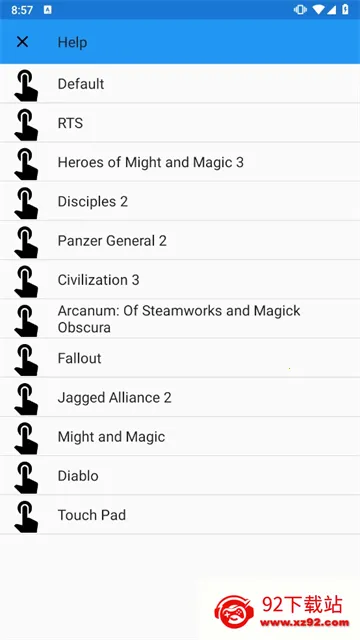Select Jagged Alliance 2
The image size is (360, 640).
coord(180,397)
